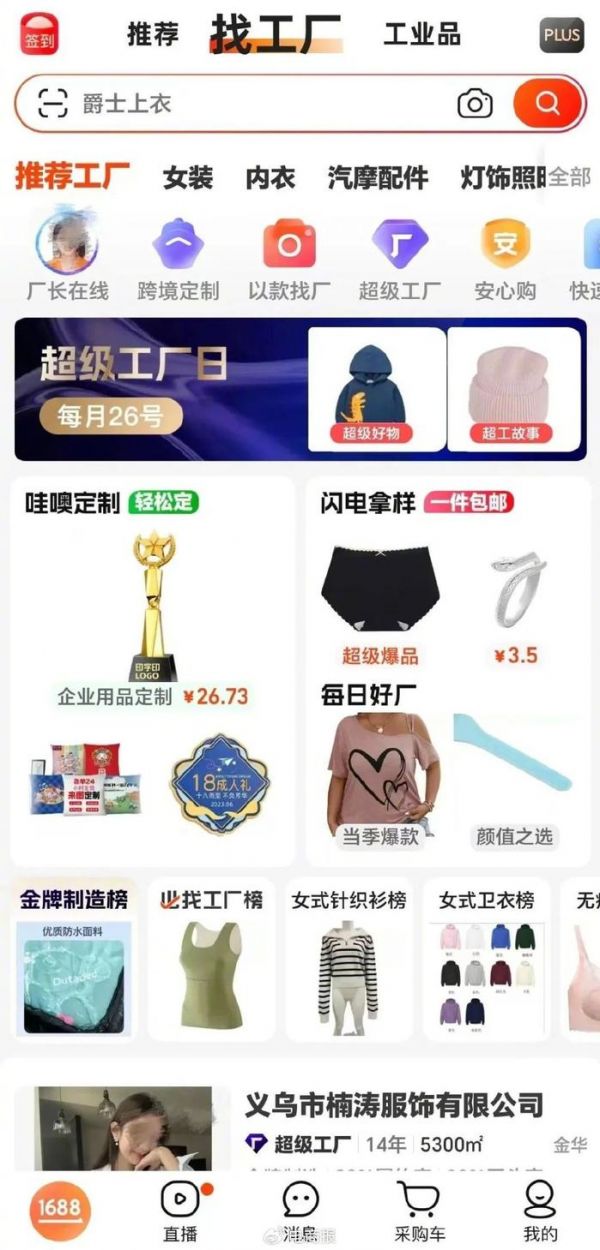Switch to the 工业品 top tab
600x1250 pixels.
click(x=422, y=34)
